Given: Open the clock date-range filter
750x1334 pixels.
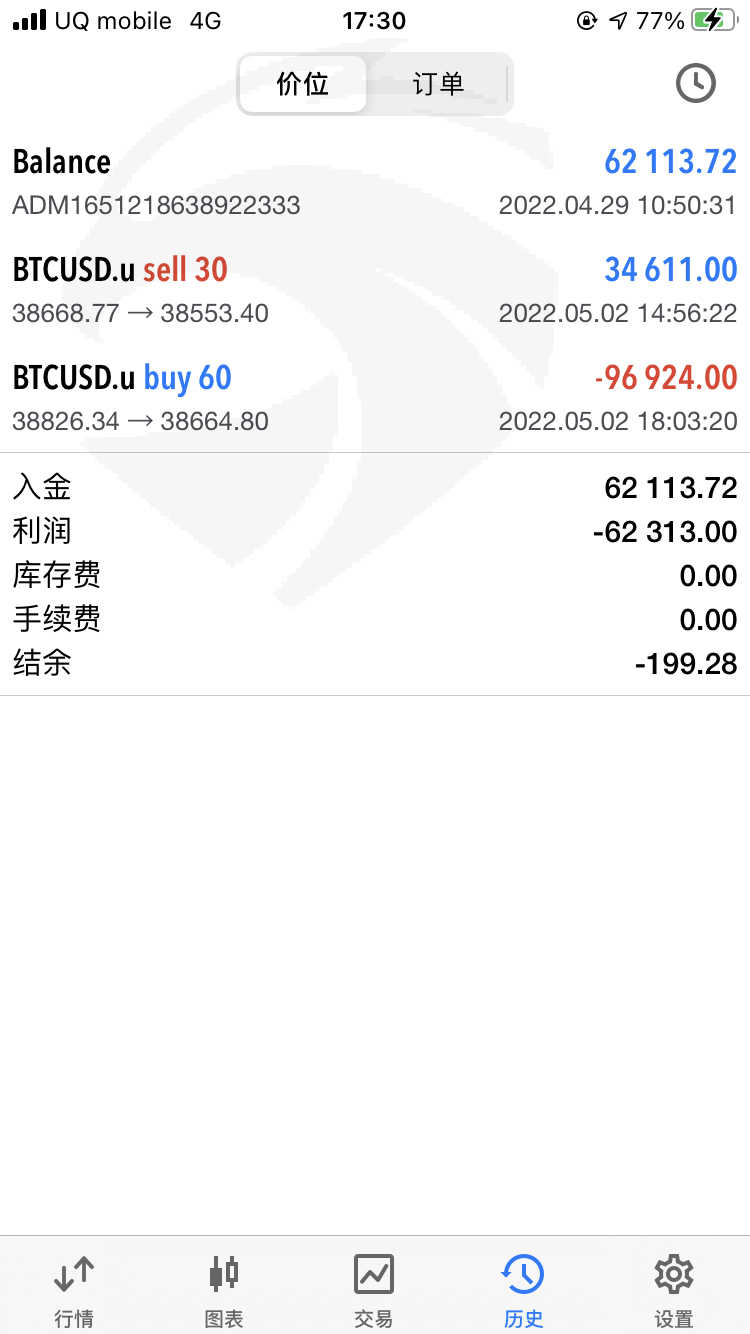Looking at the screenshot, I should point(695,84).
